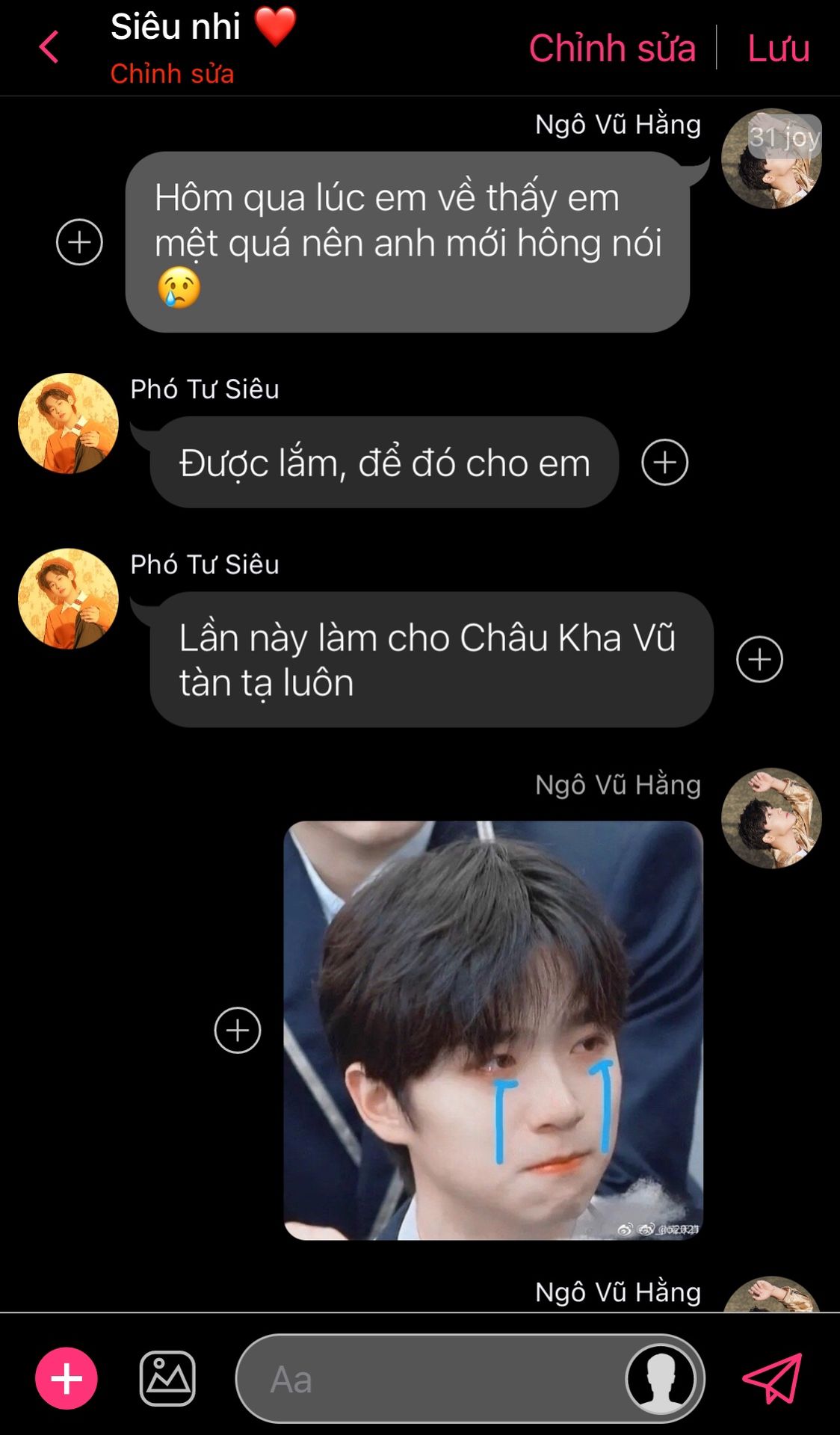
Task: Tap Chỉnh sửa under the Siêu nhi title
Action: [172, 74]
